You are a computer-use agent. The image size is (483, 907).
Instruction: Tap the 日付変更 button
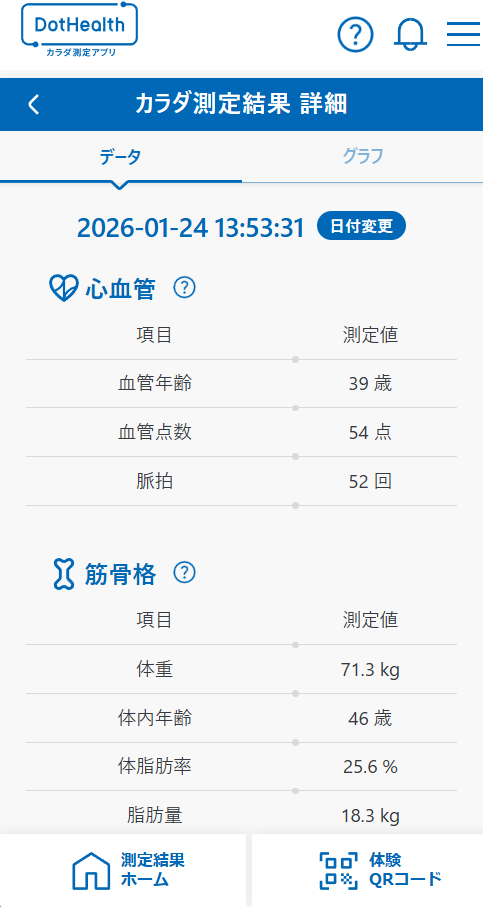point(362,226)
